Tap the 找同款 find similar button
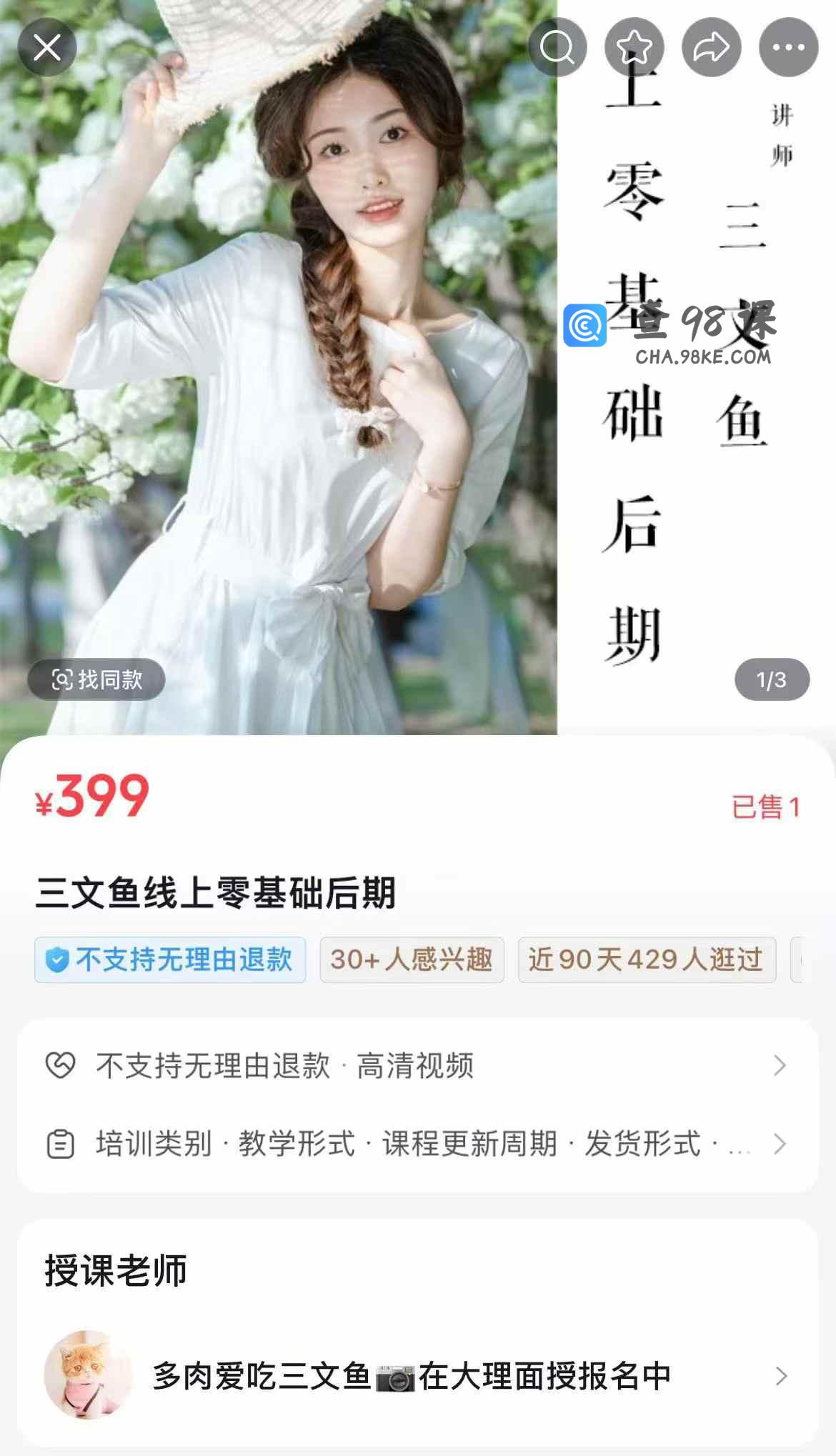The image size is (836, 1456). pyautogui.click(x=96, y=679)
